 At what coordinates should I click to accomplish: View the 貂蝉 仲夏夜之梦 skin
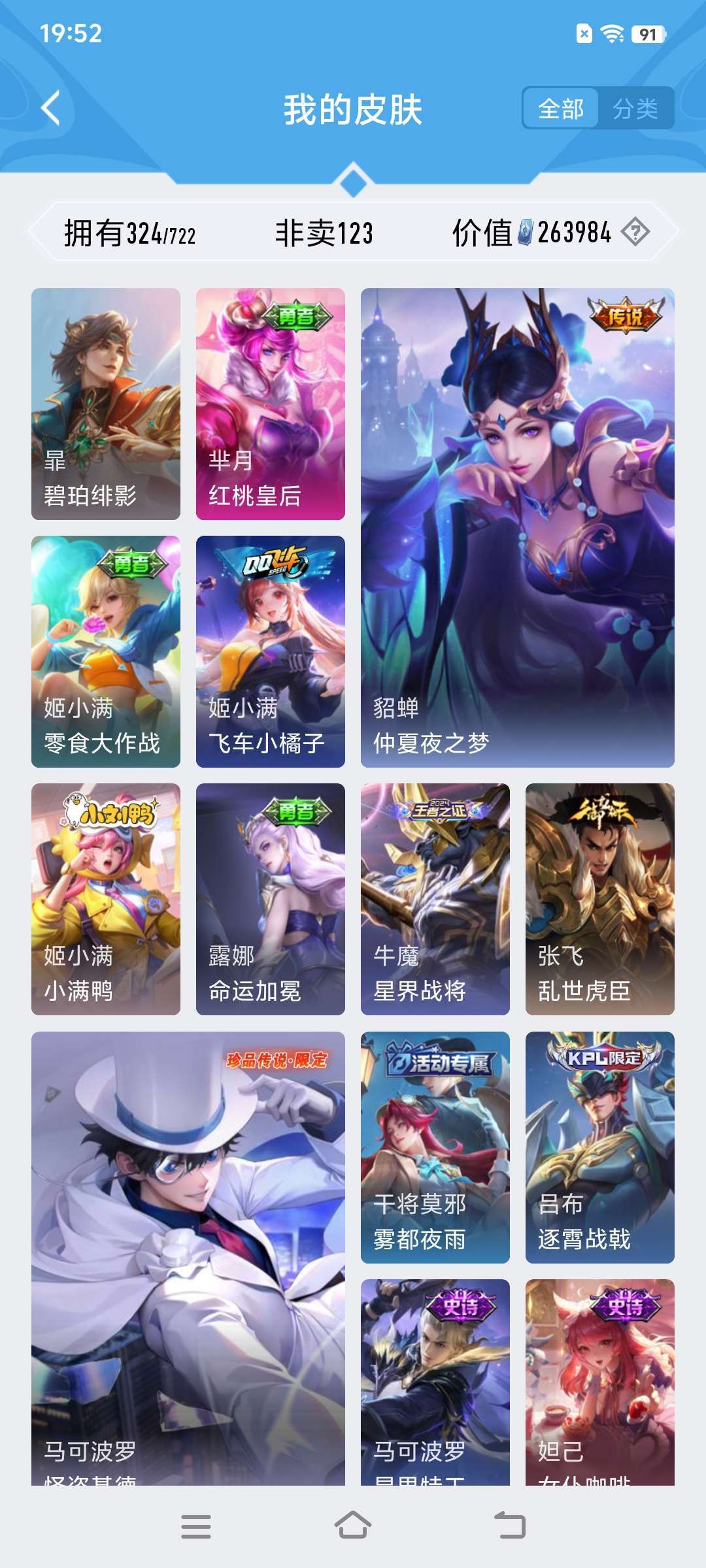(x=518, y=528)
